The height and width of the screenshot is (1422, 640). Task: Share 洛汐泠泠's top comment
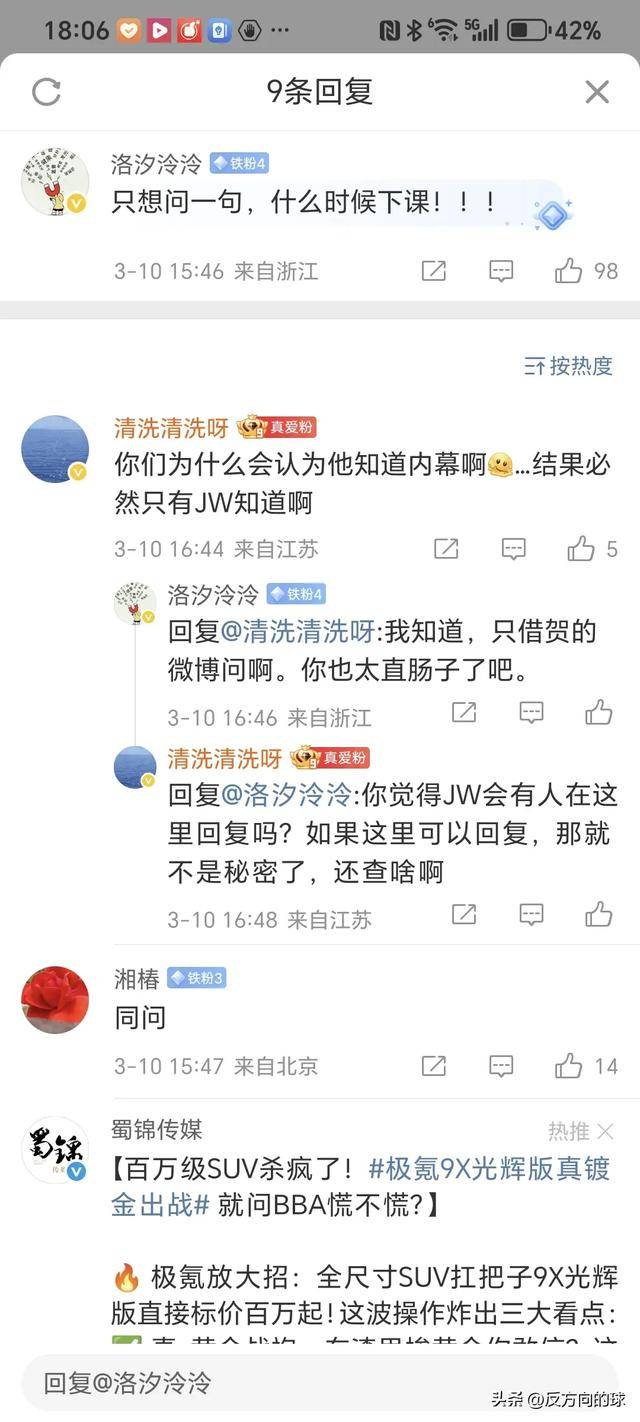click(434, 271)
